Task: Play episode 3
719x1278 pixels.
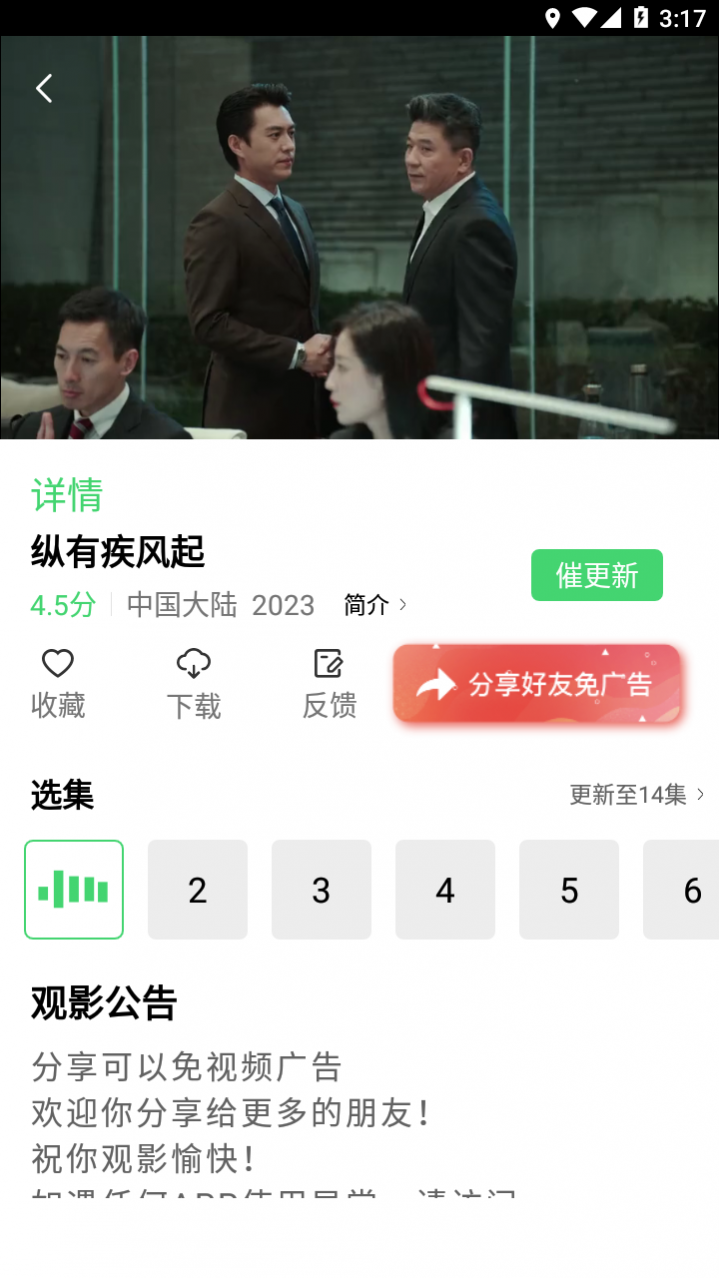Action: (x=321, y=889)
